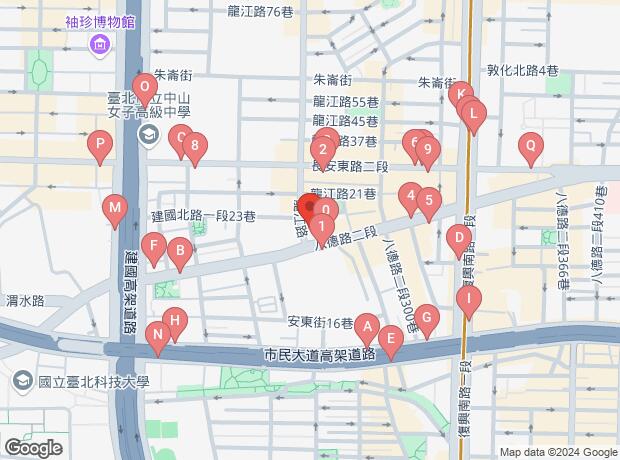Select the pin labeled O
The width and height of the screenshot is (620, 460).
(145, 87)
